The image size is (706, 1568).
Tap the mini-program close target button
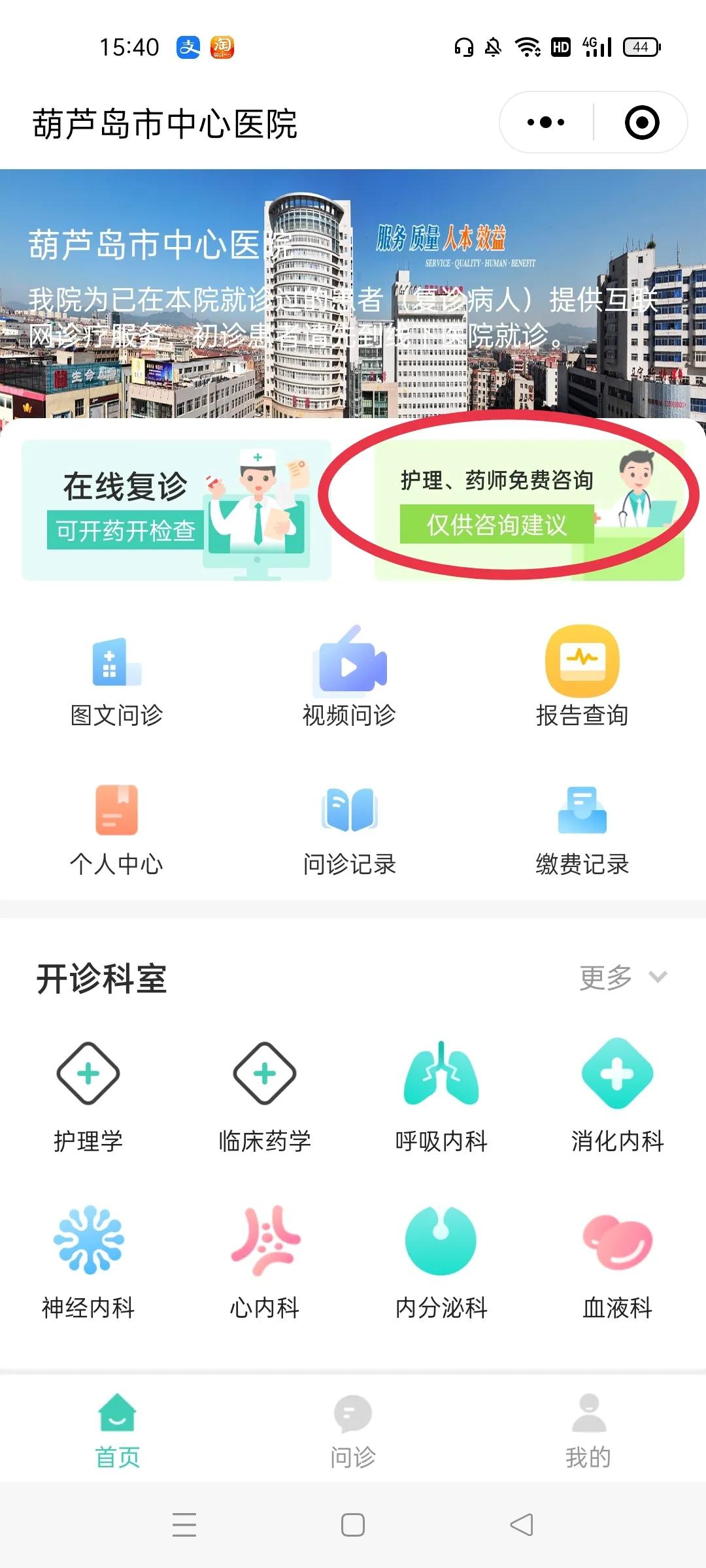pyautogui.click(x=643, y=122)
